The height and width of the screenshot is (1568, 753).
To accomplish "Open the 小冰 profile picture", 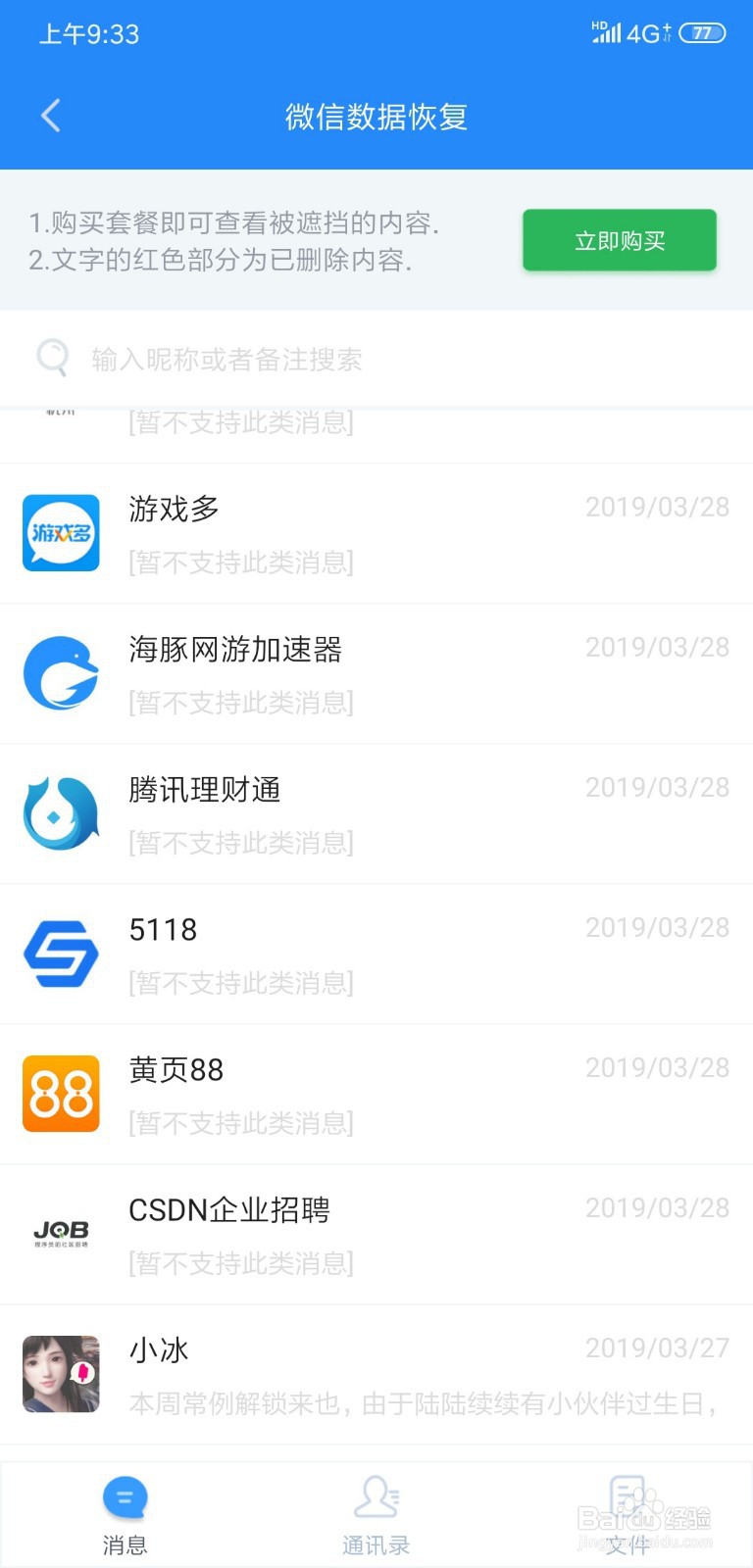I will (61, 1374).
